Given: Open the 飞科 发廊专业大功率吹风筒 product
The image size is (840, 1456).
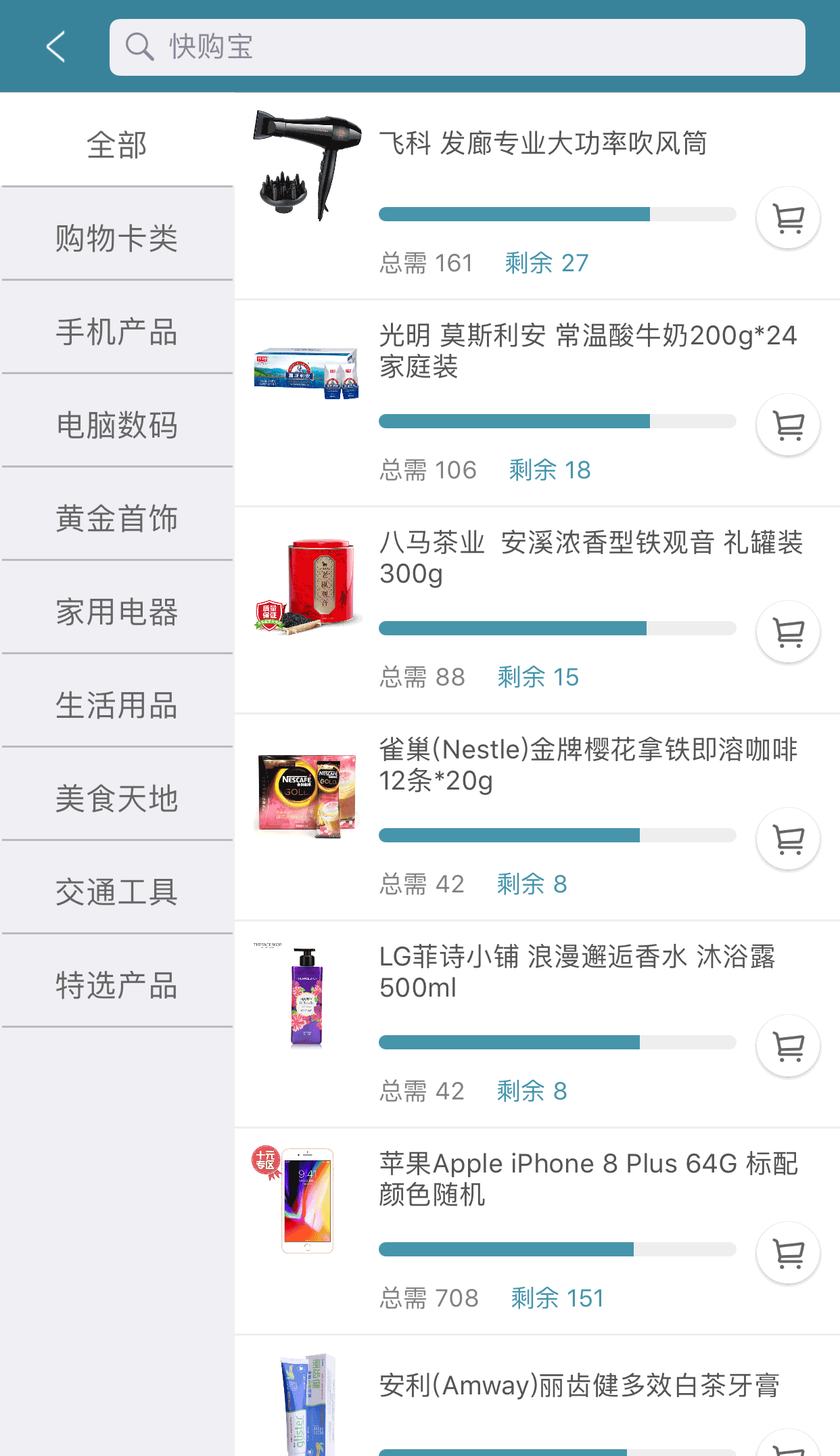Looking at the screenshot, I should pos(542,143).
